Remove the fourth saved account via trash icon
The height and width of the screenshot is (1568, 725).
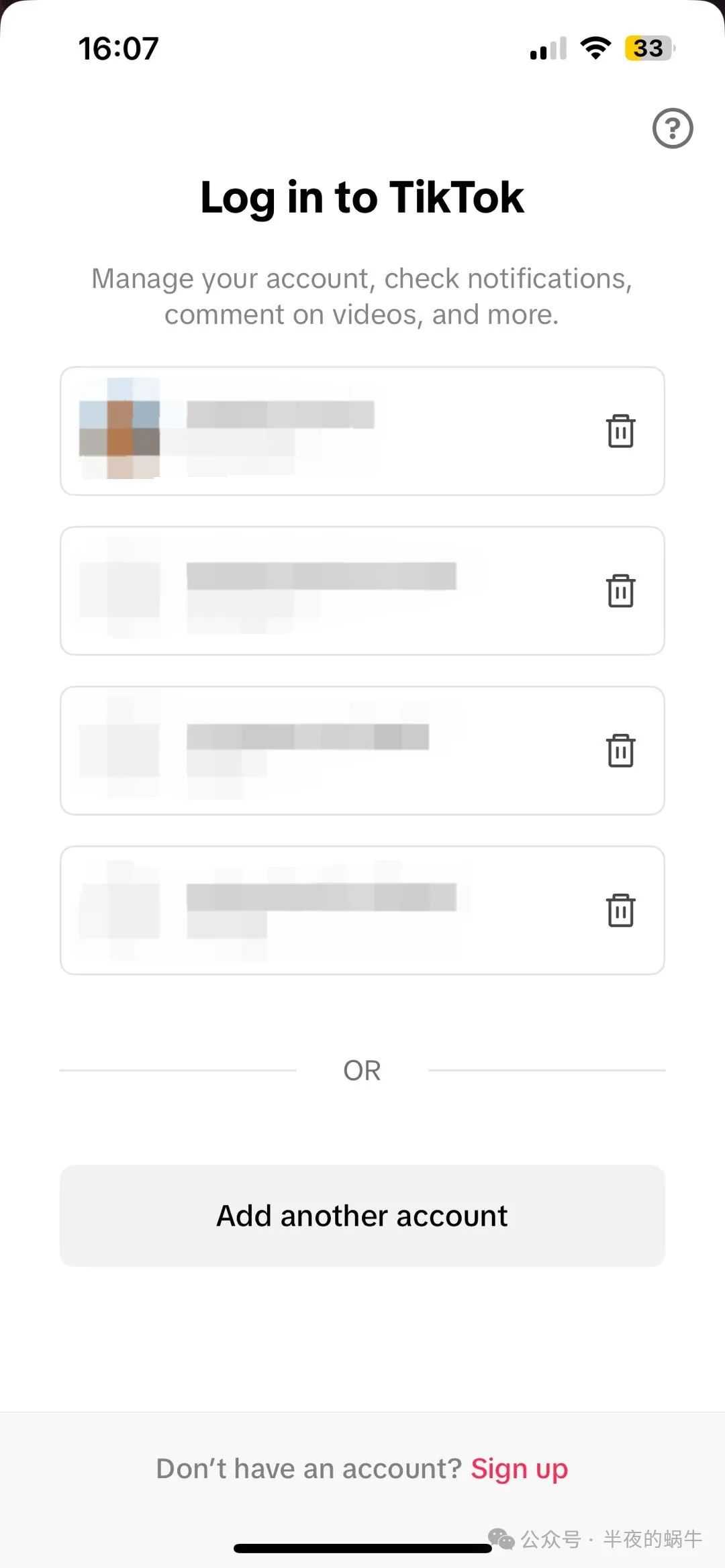(620, 910)
